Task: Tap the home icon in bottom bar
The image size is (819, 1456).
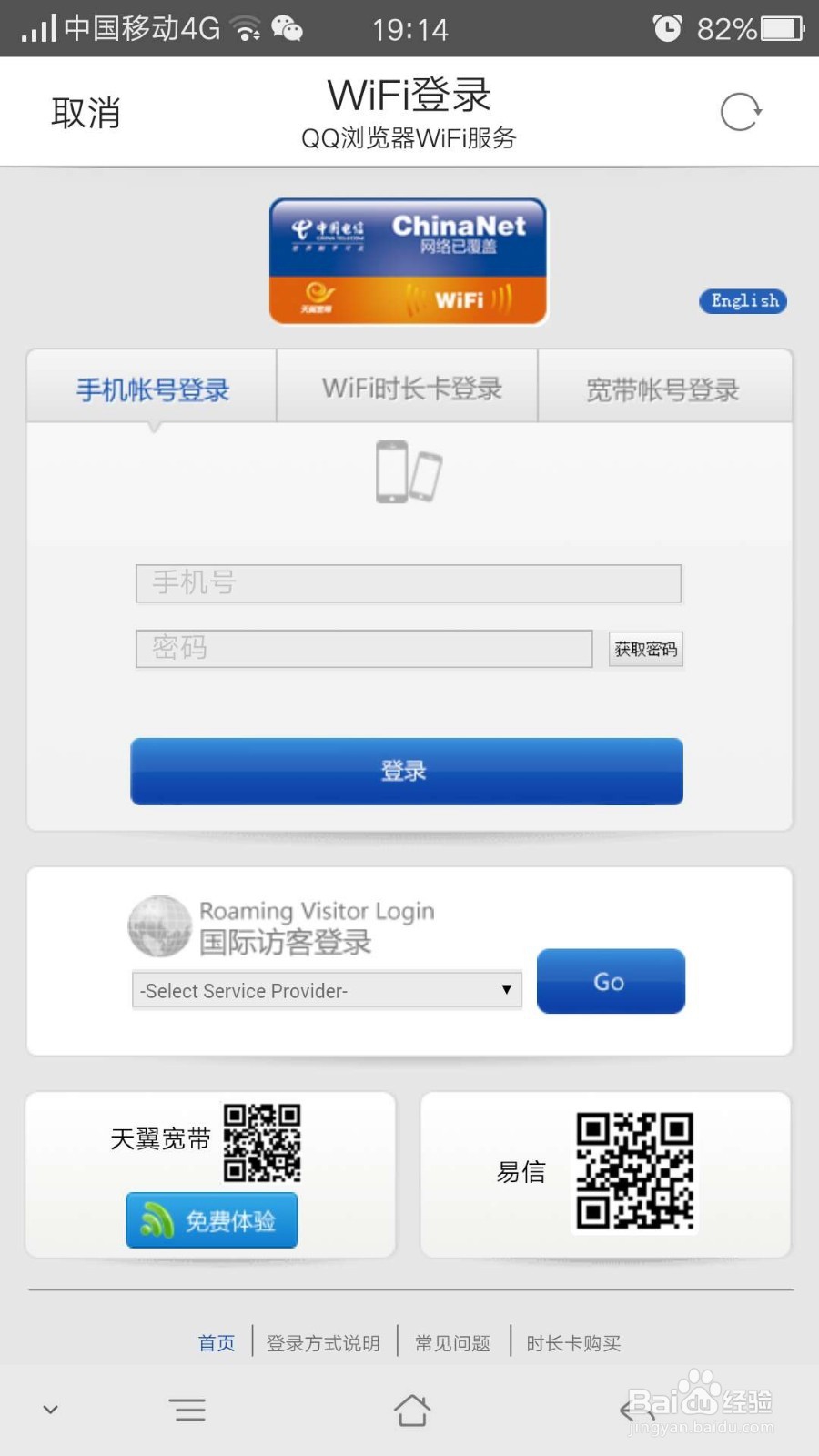Action: coord(412,1409)
